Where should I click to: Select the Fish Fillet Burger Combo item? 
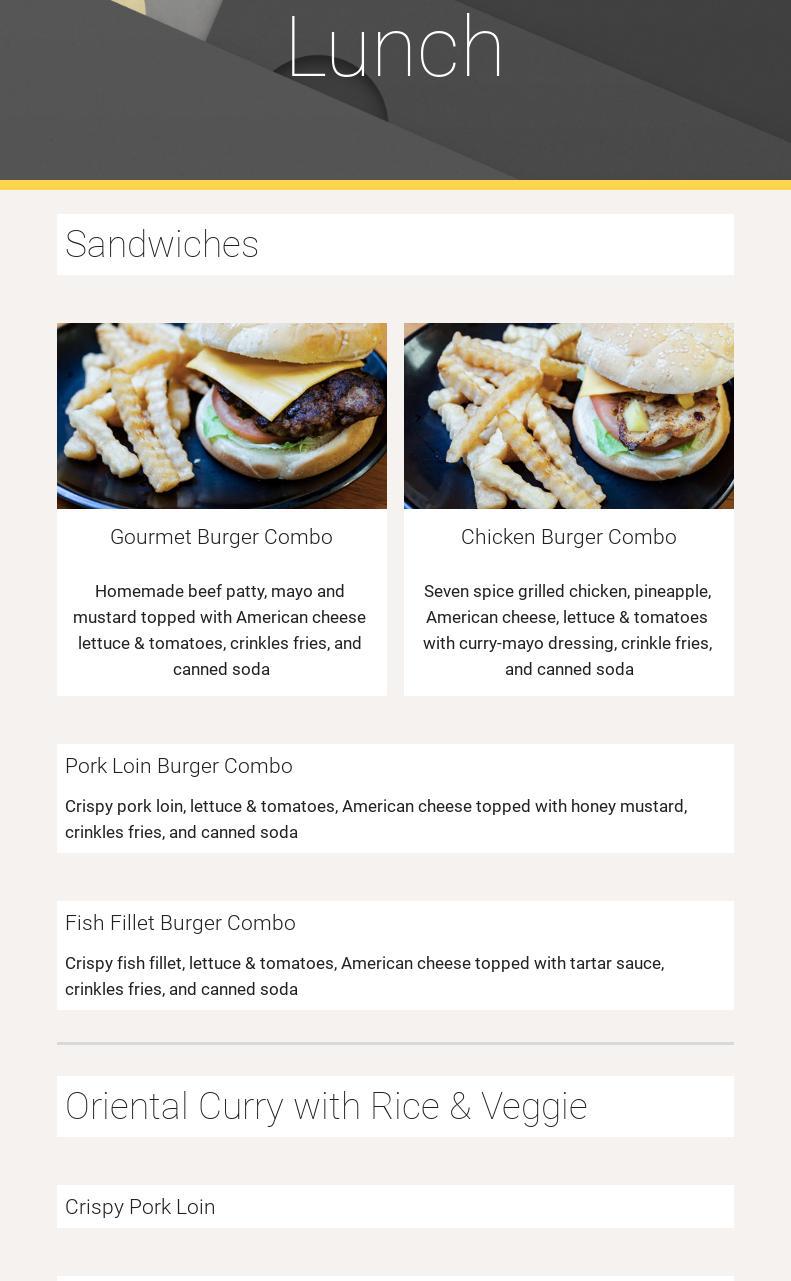point(180,923)
